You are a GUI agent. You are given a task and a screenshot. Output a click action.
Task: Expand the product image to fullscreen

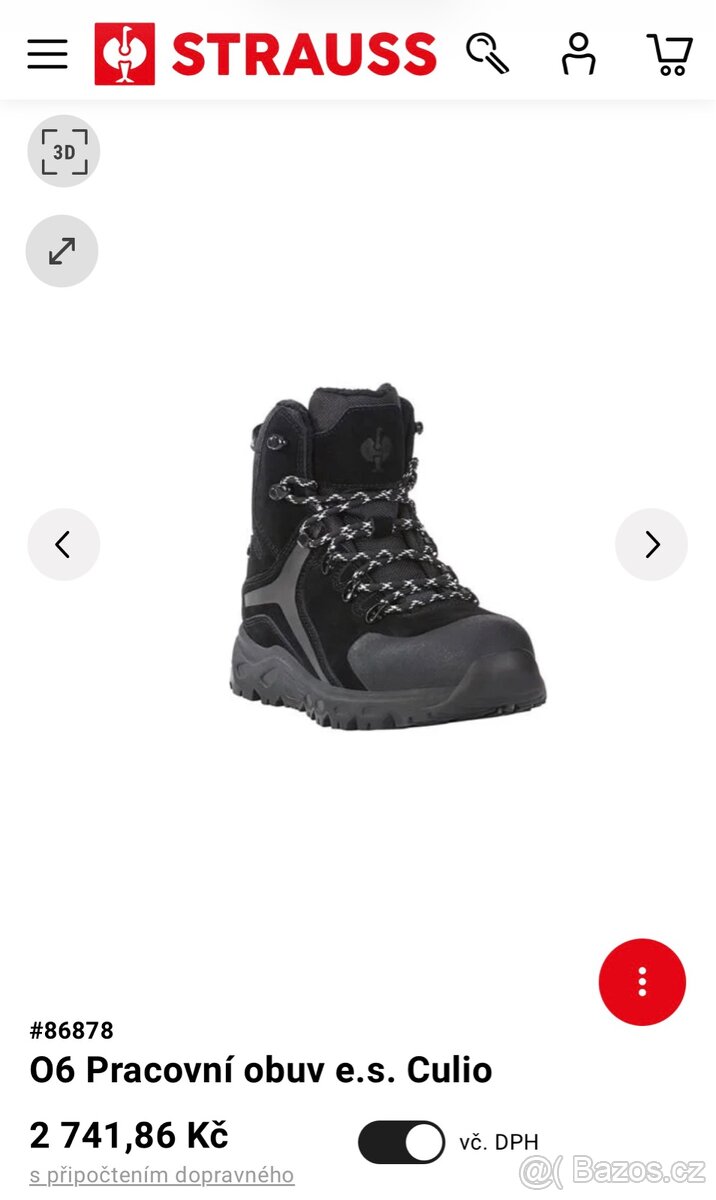62,251
